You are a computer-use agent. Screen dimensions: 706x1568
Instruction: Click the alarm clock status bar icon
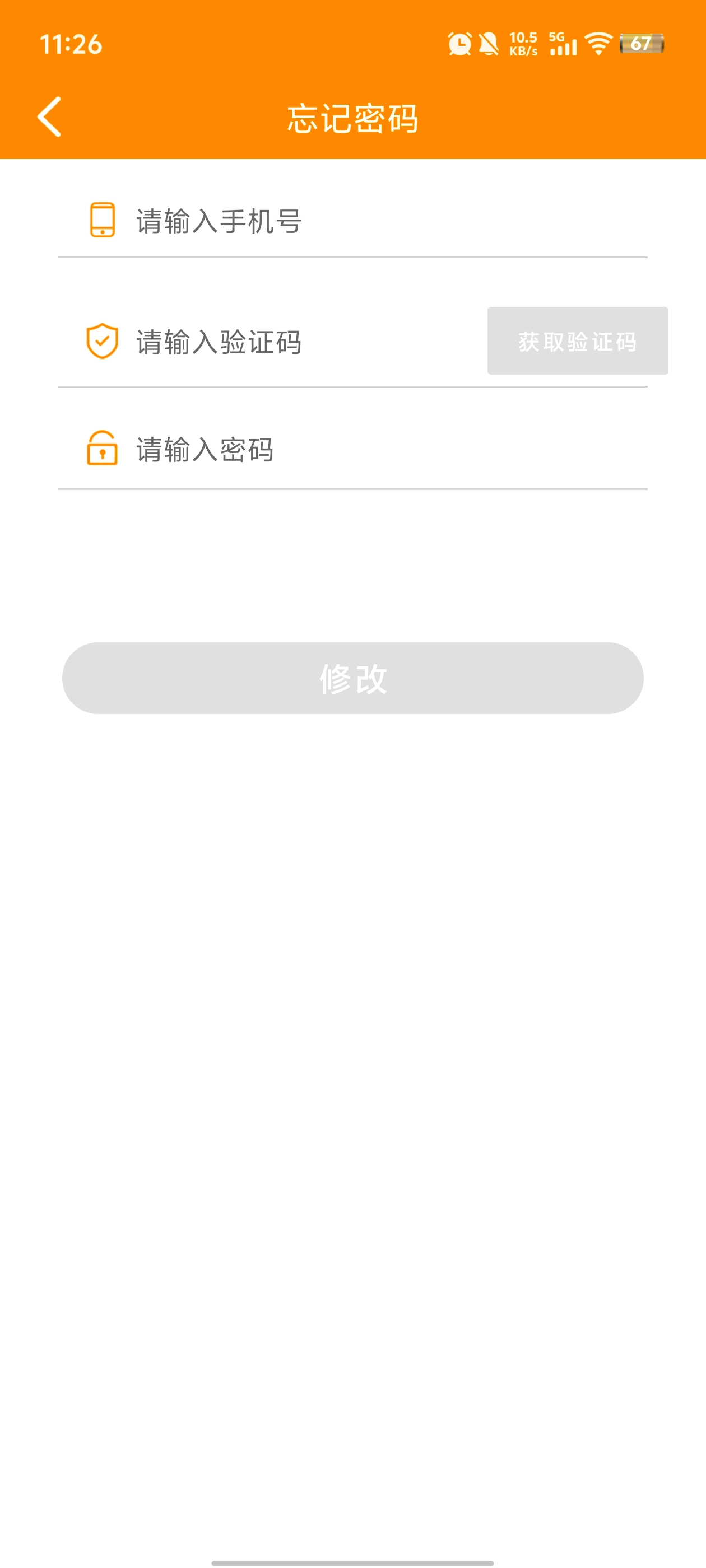tap(459, 43)
